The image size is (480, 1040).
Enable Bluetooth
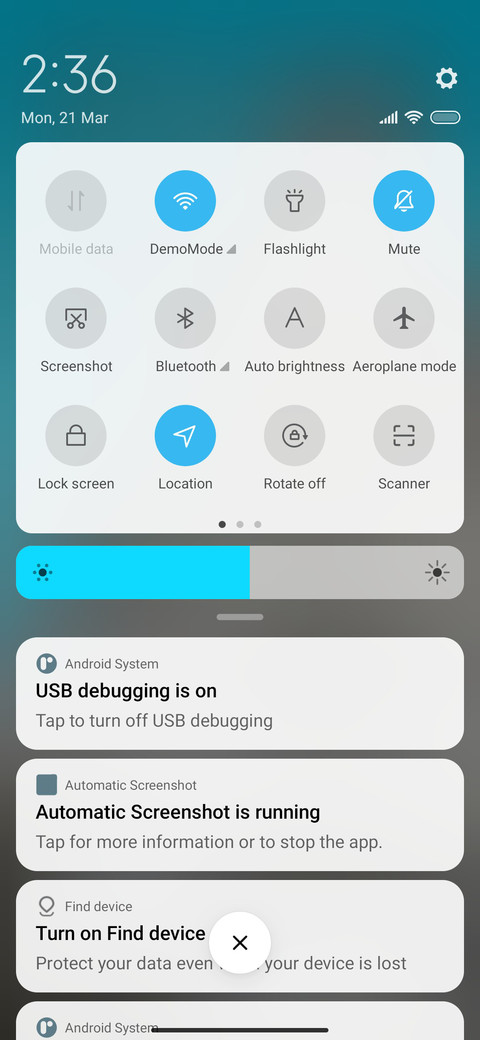pyautogui.click(x=185, y=318)
